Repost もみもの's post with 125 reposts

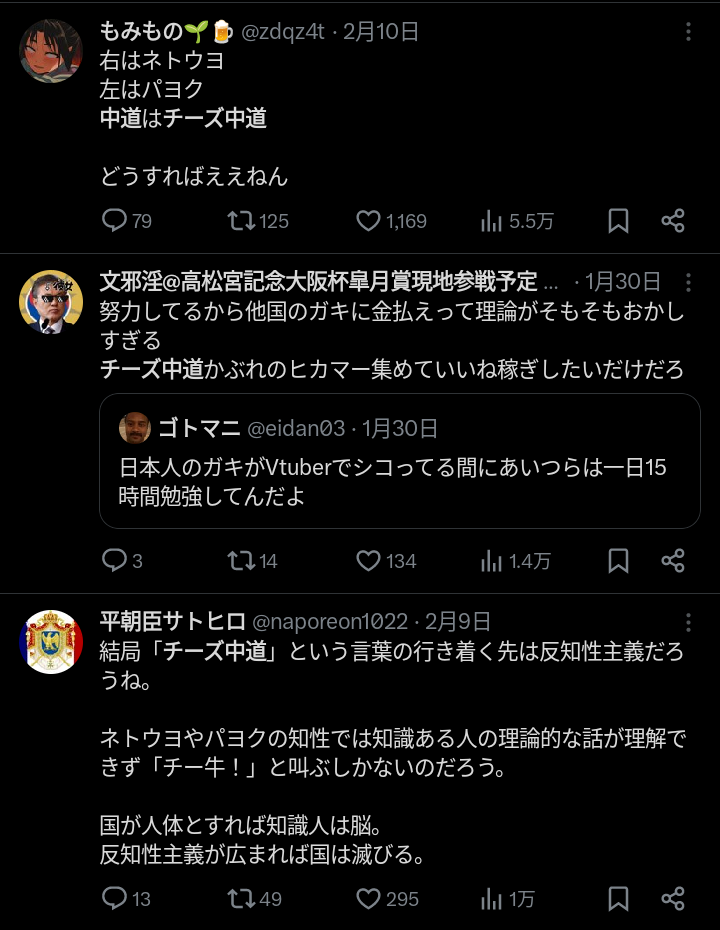(x=241, y=221)
